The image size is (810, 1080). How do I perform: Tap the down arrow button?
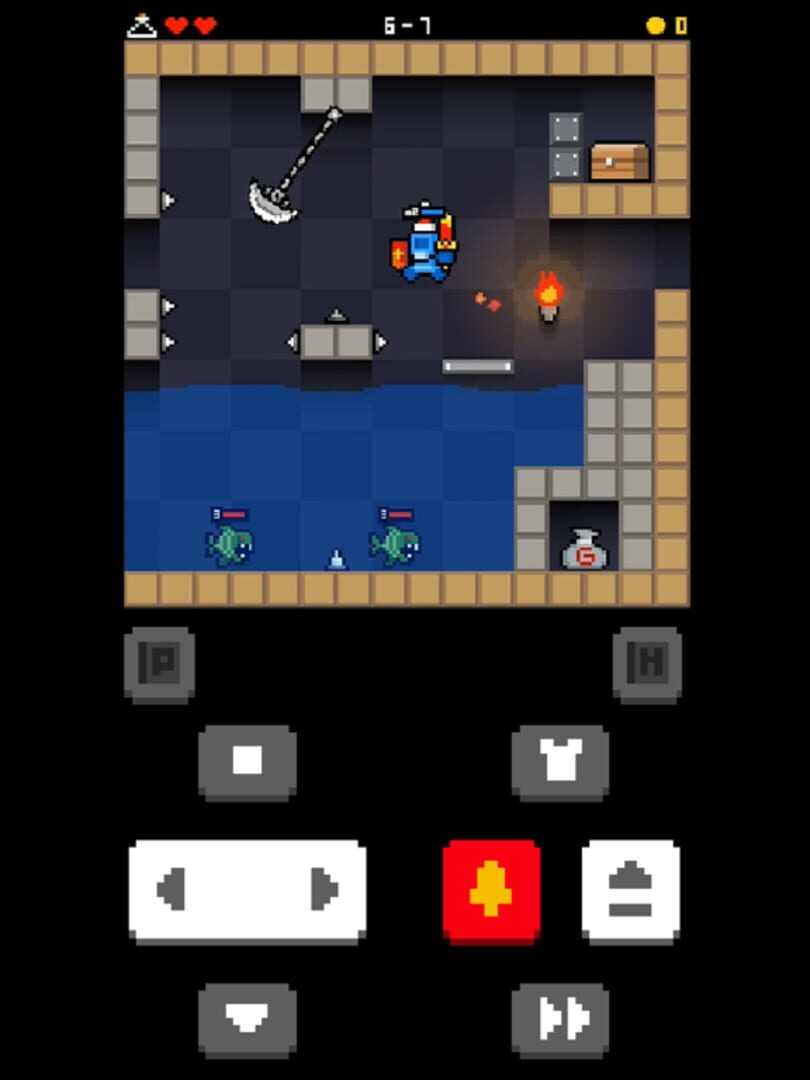(x=247, y=1018)
